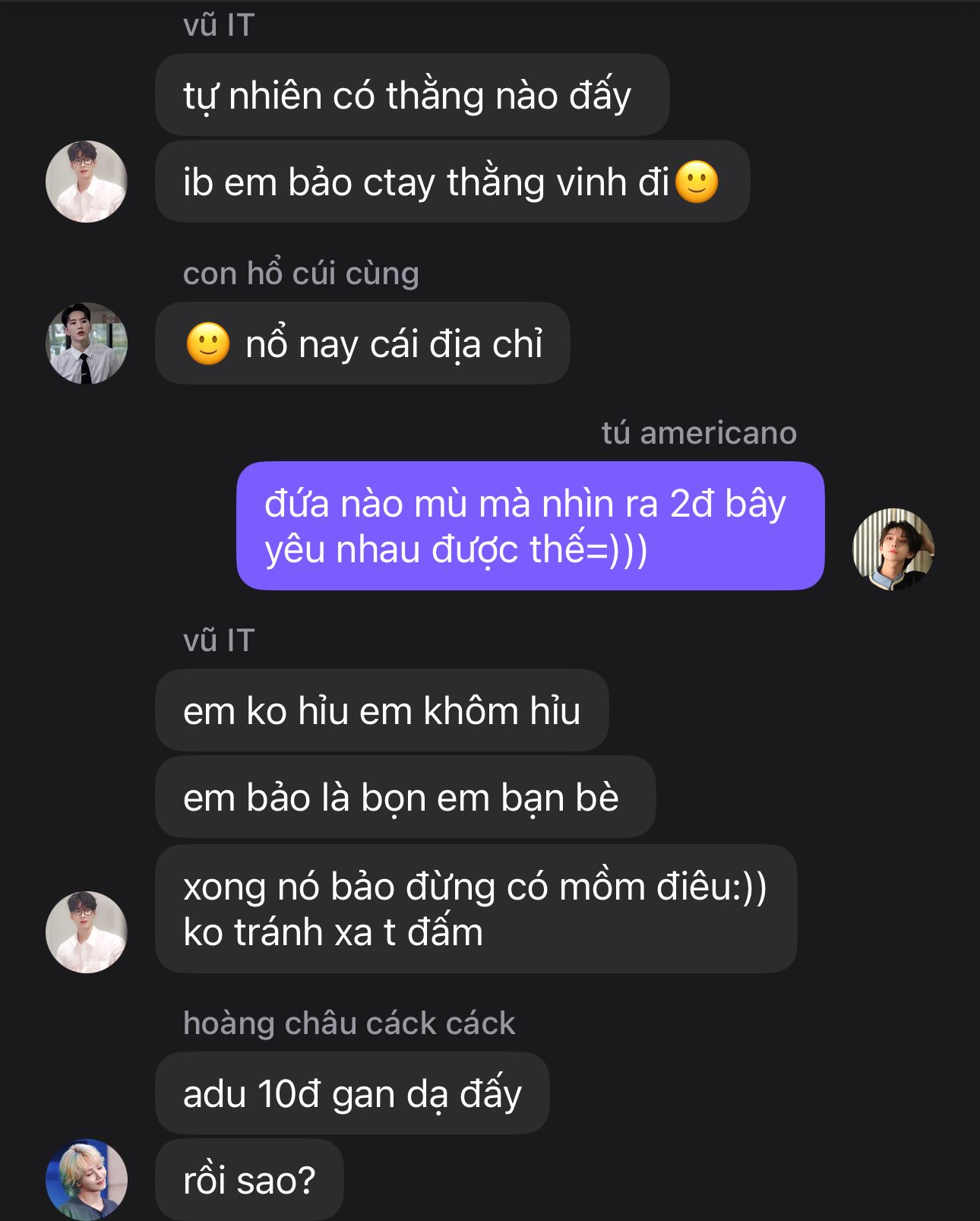Image resolution: width=980 pixels, height=1221 pixels.
Task: Open hoàng châu cách cách's avatar
Action: (87, 1178)
